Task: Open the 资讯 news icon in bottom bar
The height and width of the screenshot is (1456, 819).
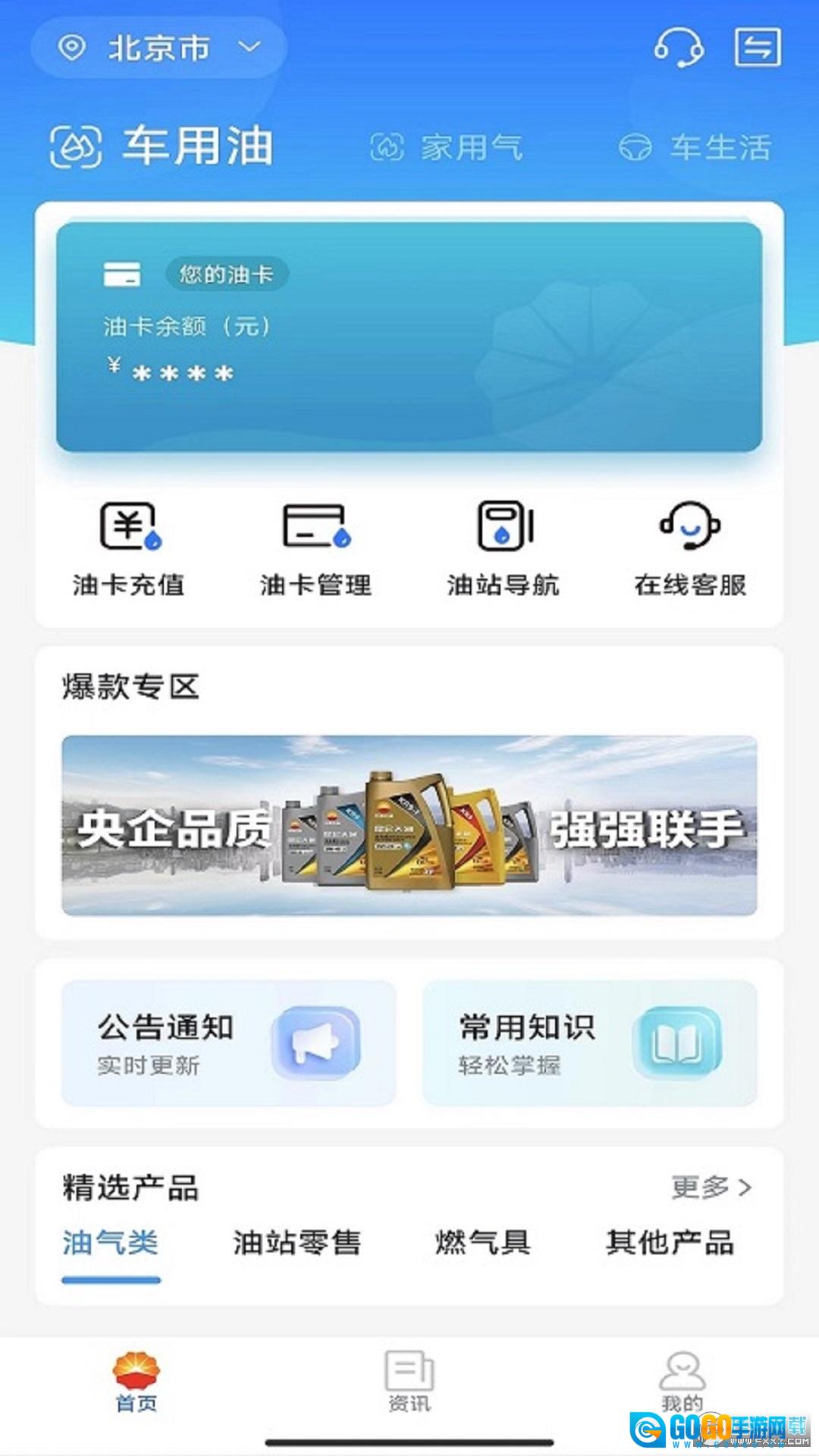Action: click(407, 1388)
